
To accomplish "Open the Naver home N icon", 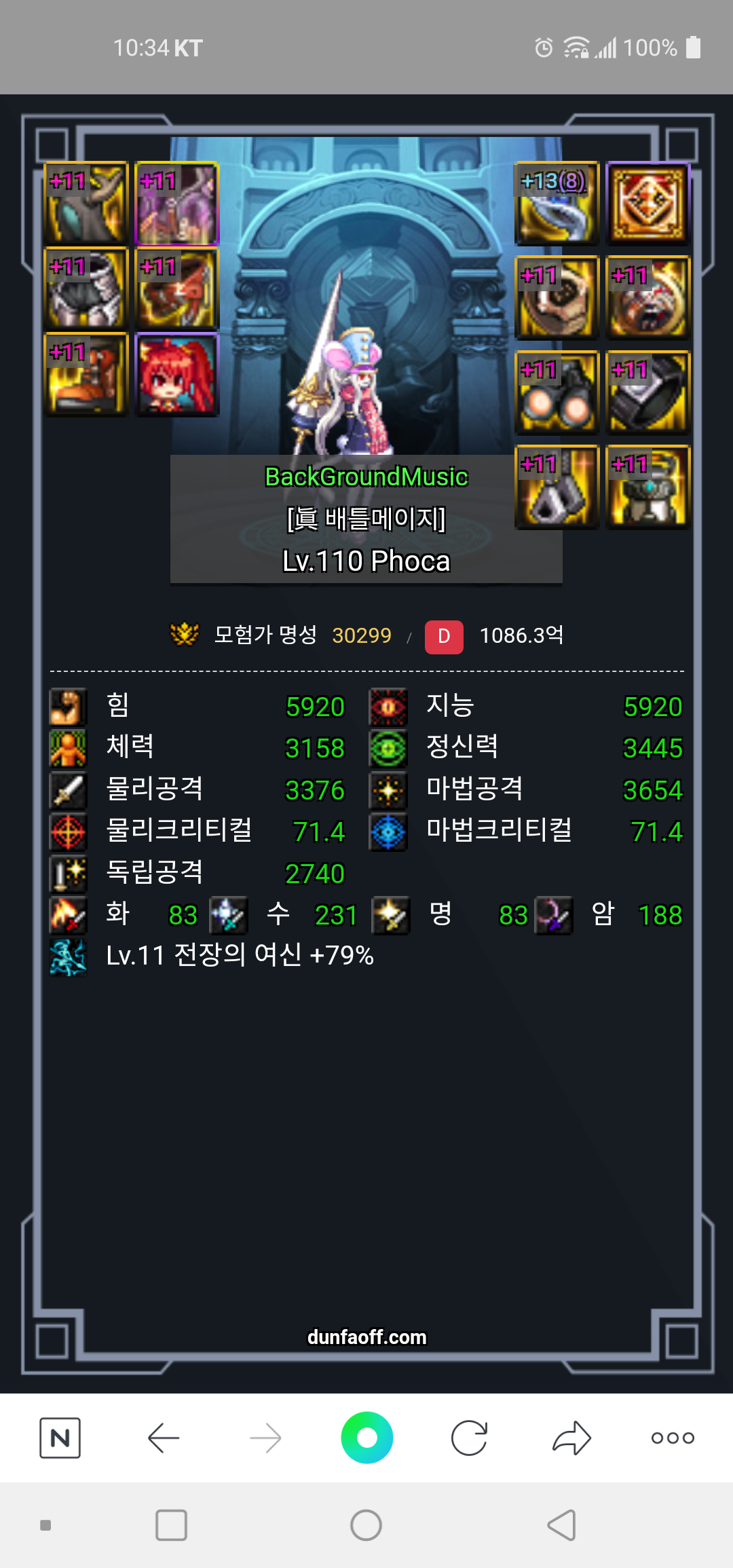I will (60, 1438).
